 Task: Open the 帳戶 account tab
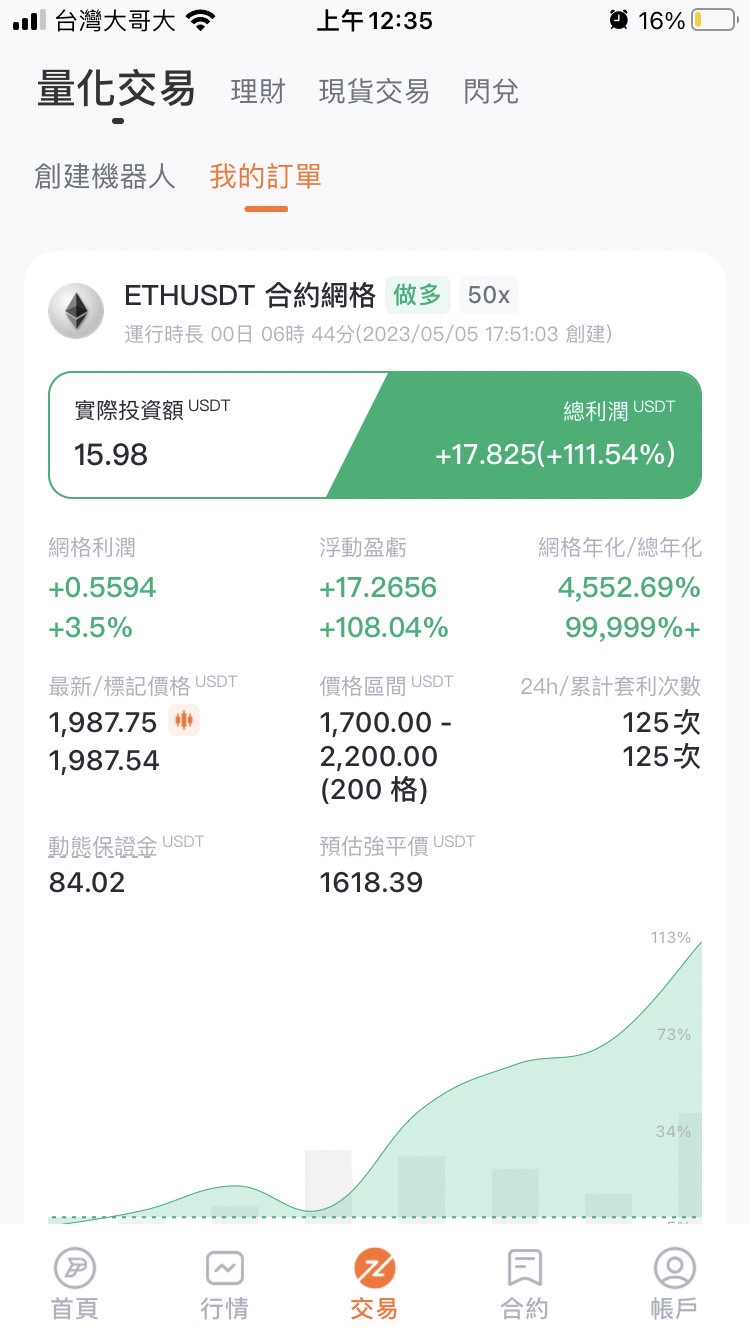point(675,1283)
